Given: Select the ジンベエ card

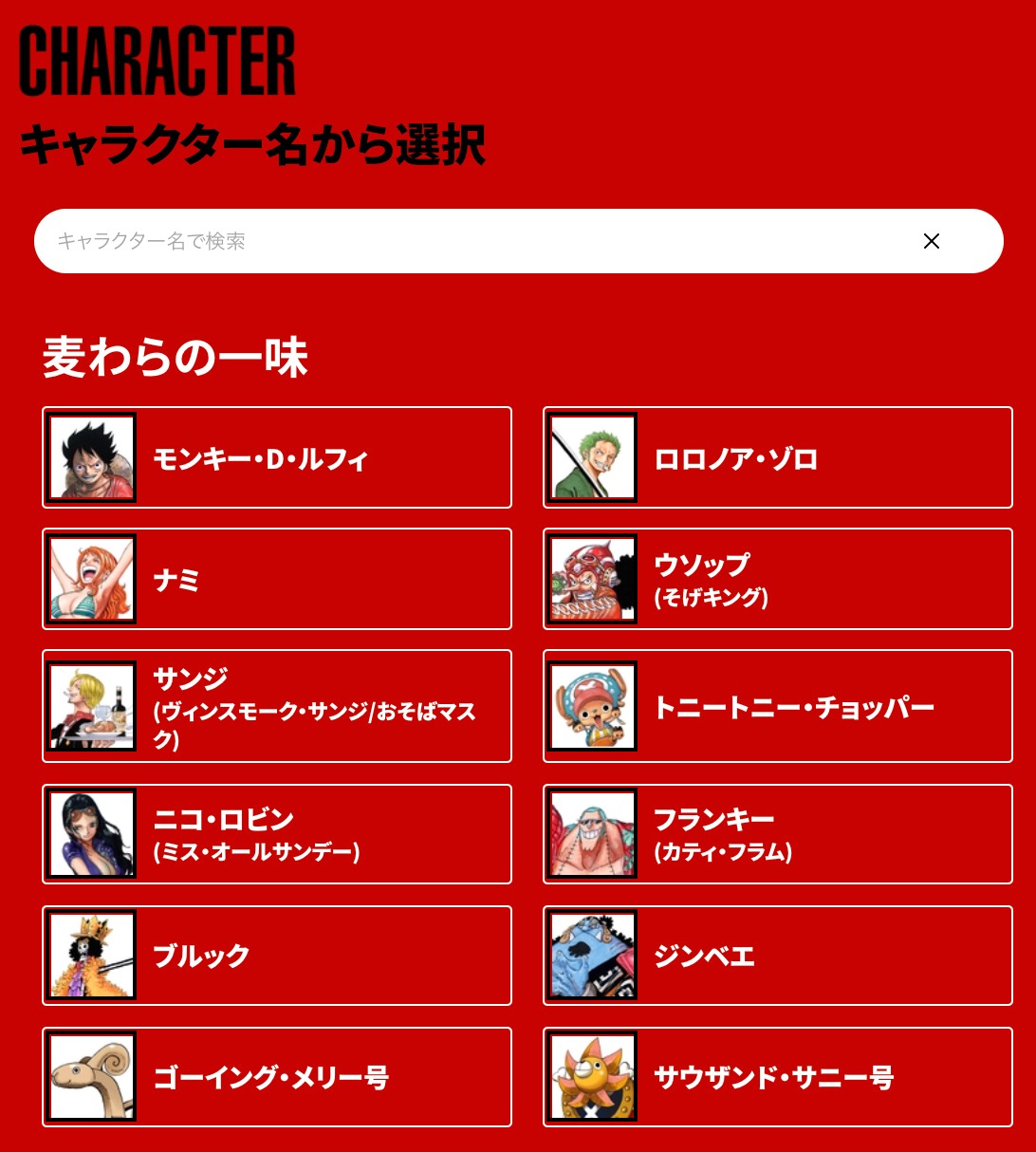Looking at the screenshot, I should pyautogui.click(x=777, y=956).
